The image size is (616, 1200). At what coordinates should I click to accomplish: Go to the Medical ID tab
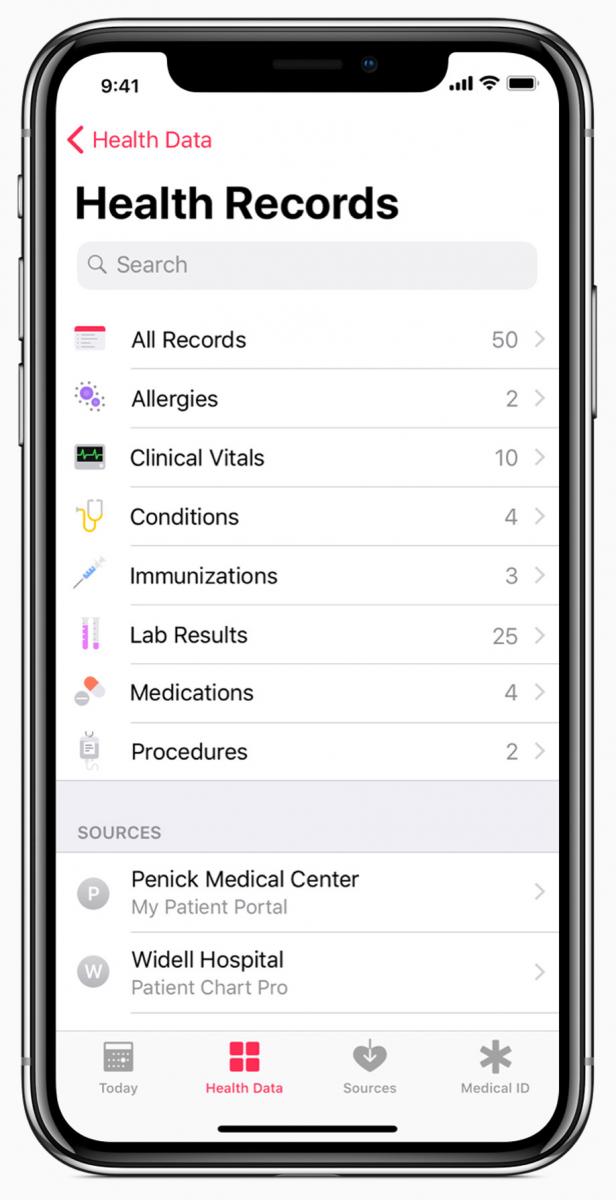pos(495,1067)
